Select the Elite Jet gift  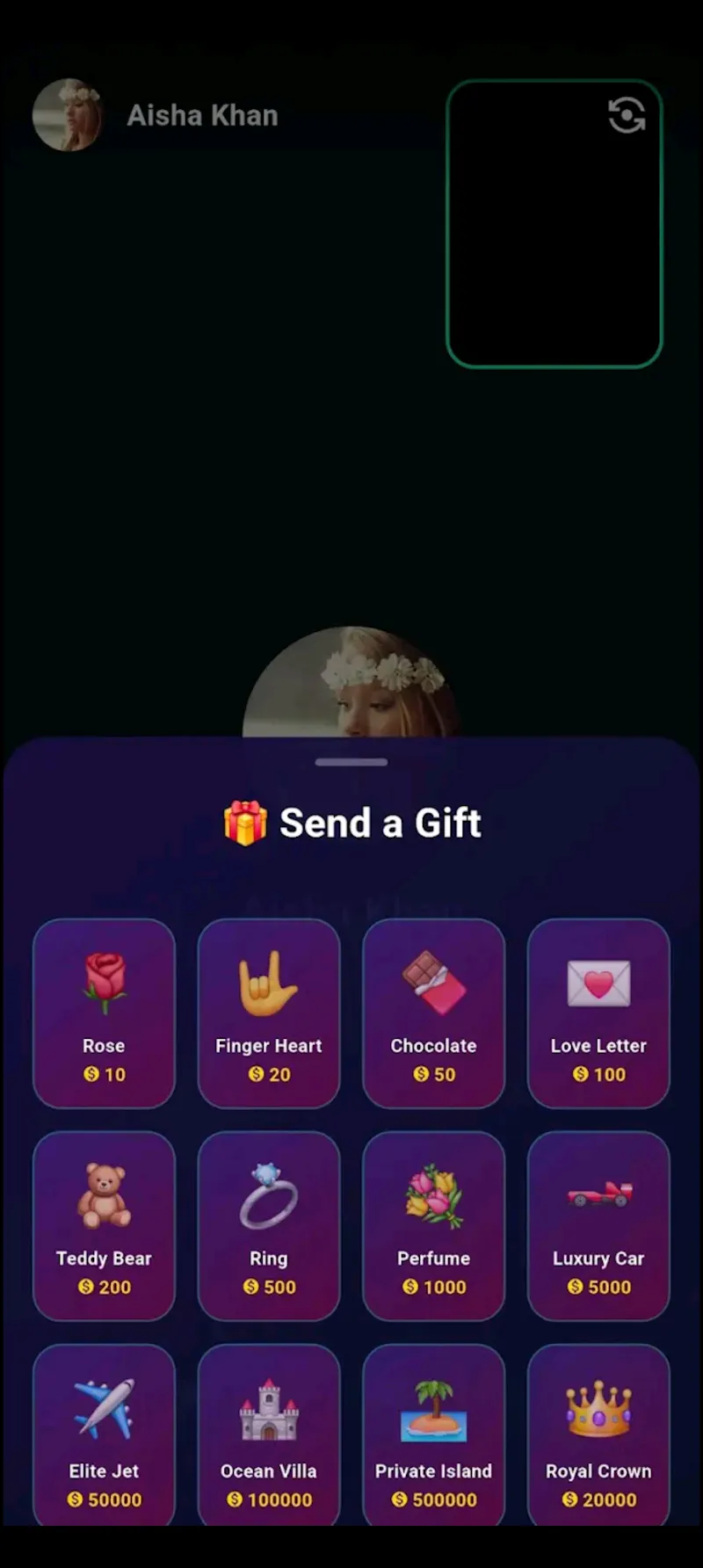(x=104, y=1434)
